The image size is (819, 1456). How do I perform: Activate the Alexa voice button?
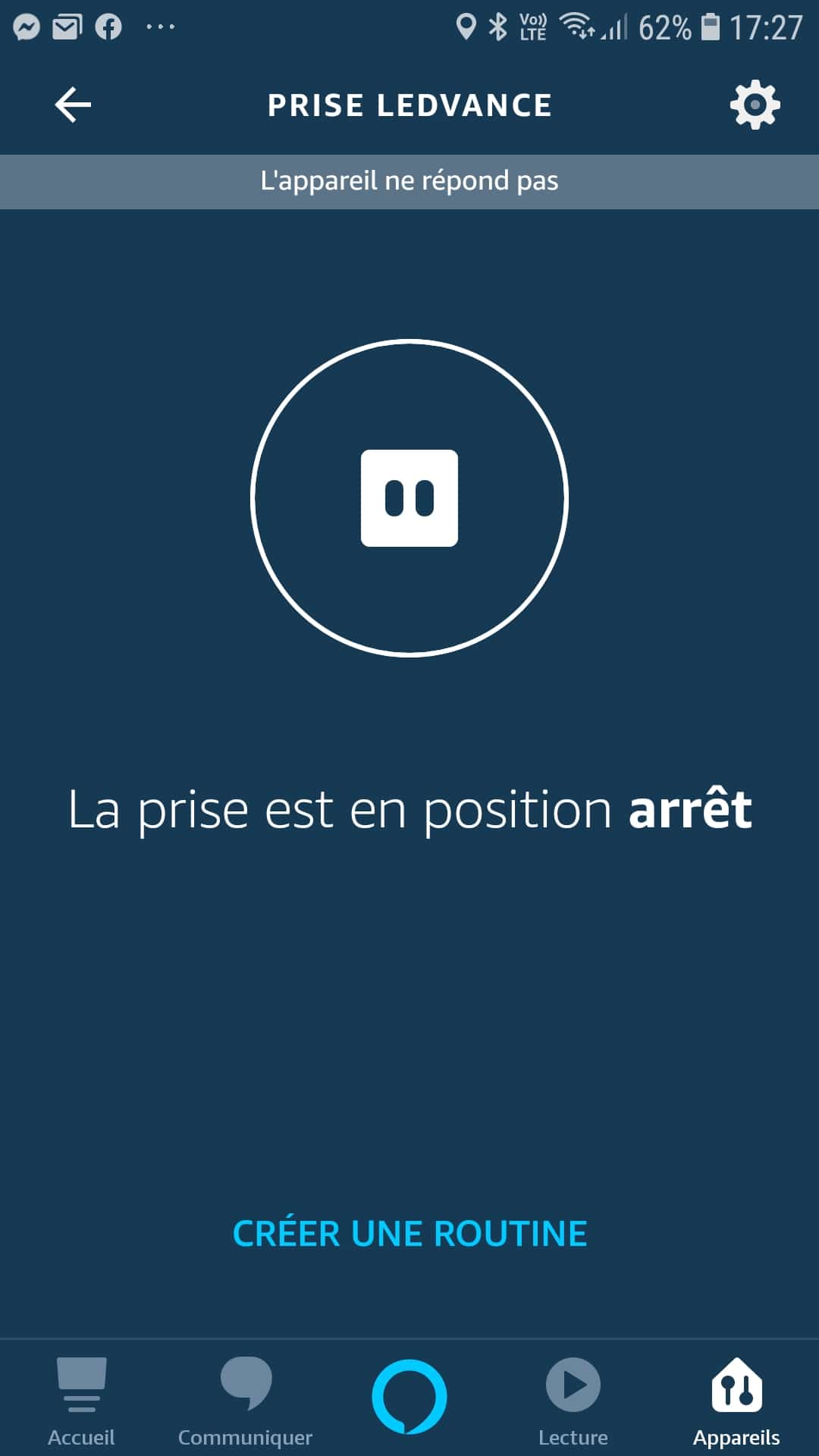[409, 1397]
